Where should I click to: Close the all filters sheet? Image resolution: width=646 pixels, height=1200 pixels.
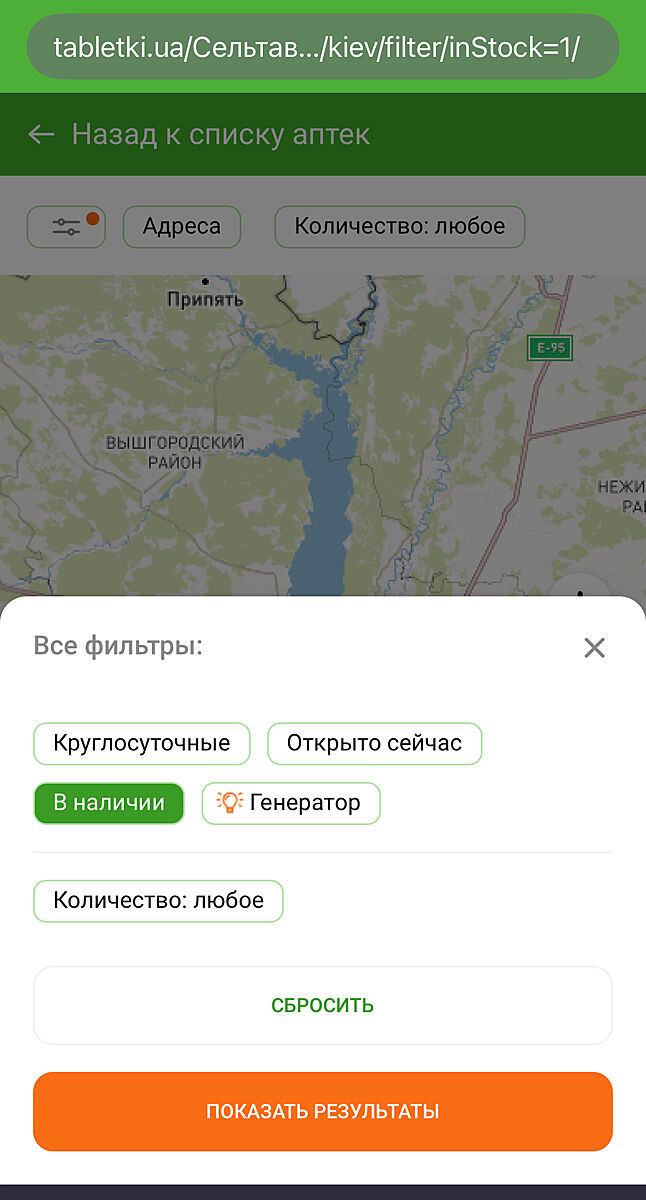pyautogui.click(x=594, y=648)
